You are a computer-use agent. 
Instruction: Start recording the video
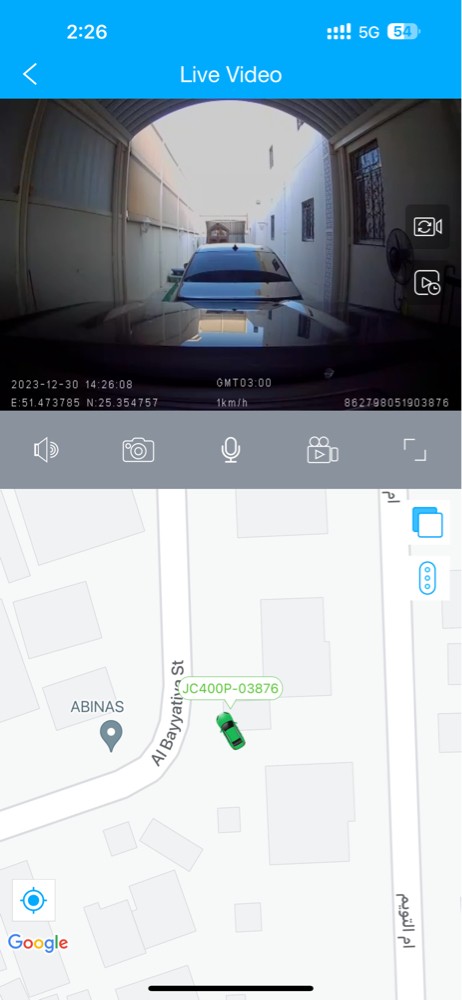pyautogui.click(x=322, y=450)
